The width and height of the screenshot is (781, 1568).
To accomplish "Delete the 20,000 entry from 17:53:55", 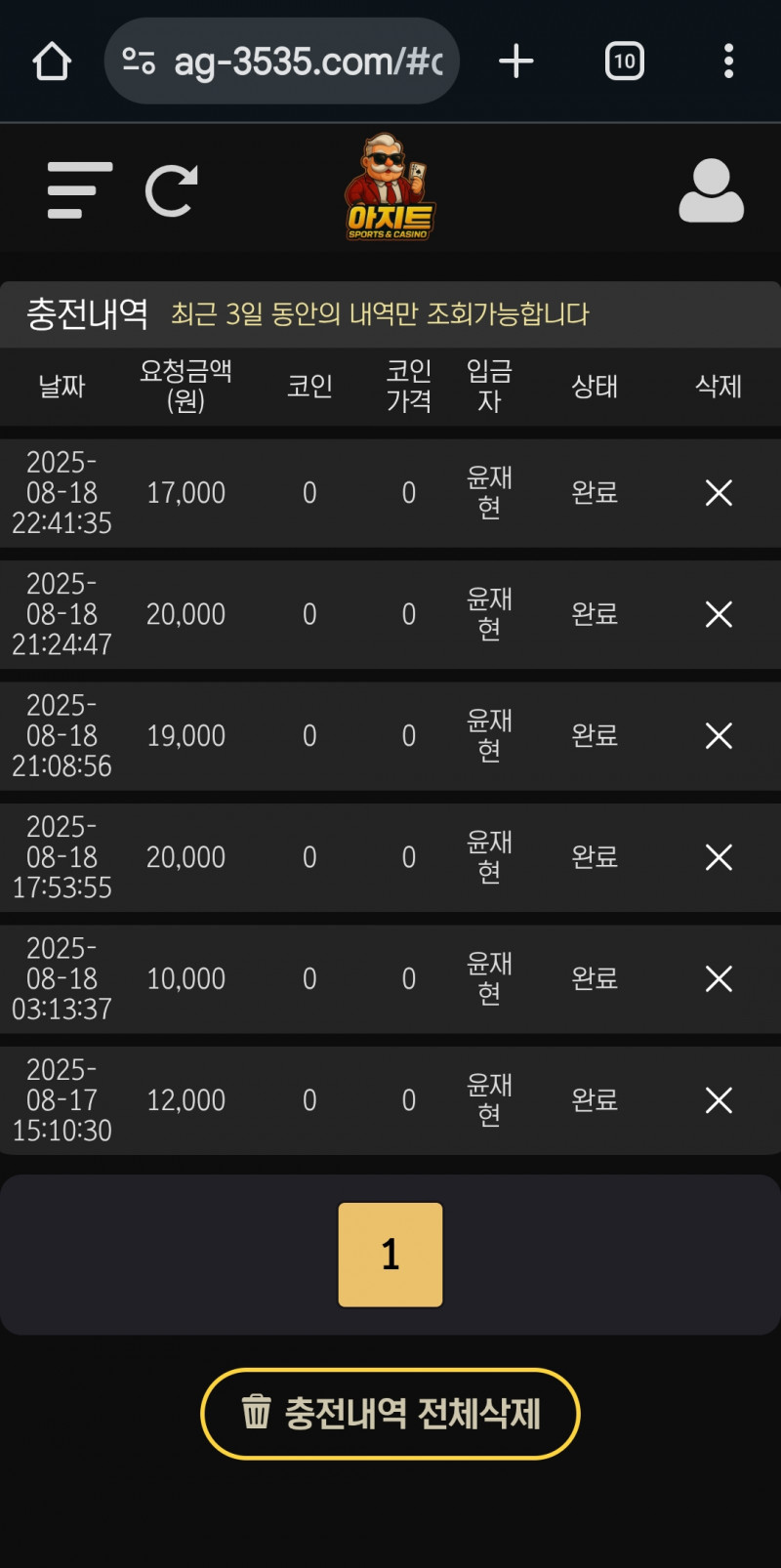I will pos(719,857).
